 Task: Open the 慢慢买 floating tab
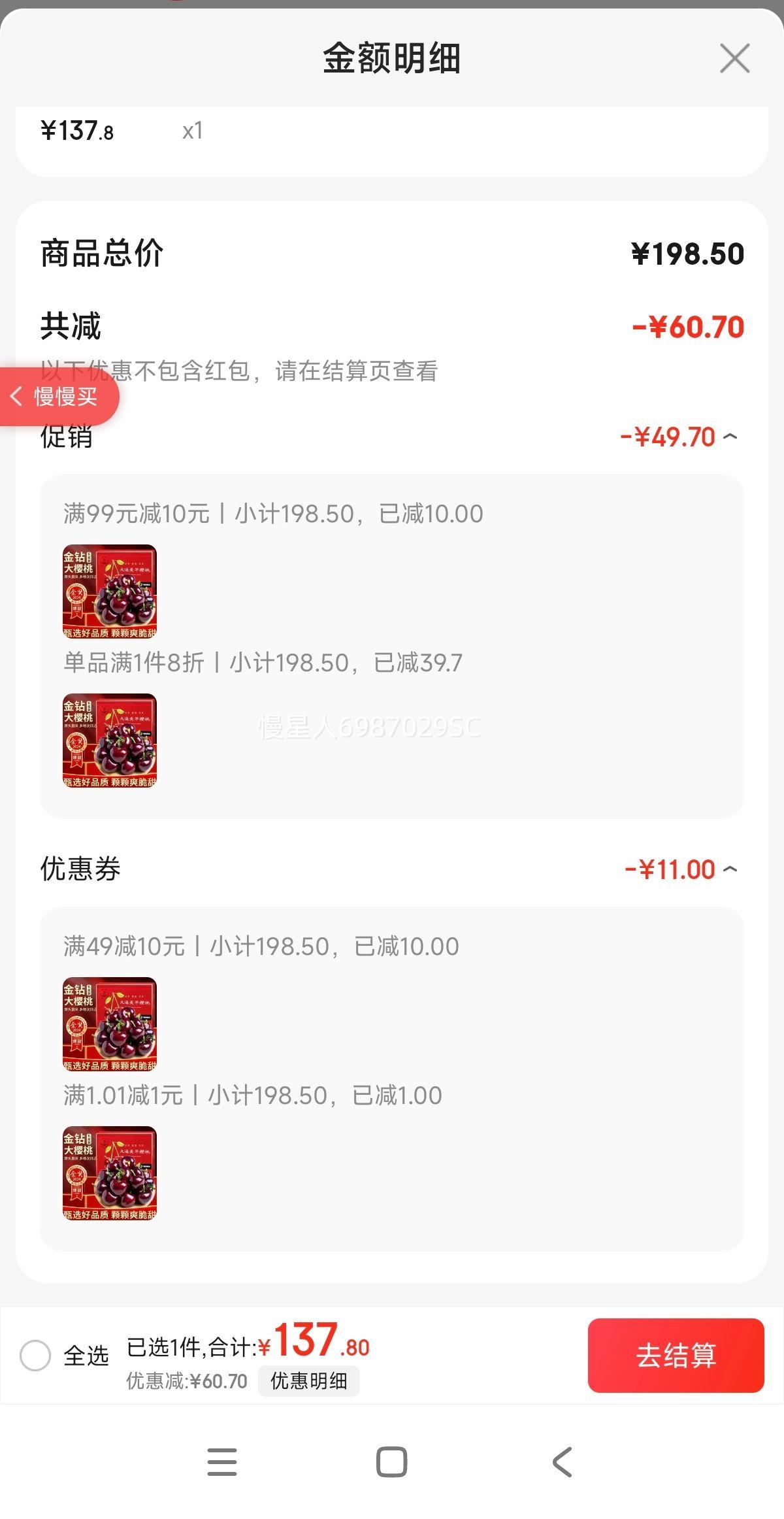click(x=59, y=397)
